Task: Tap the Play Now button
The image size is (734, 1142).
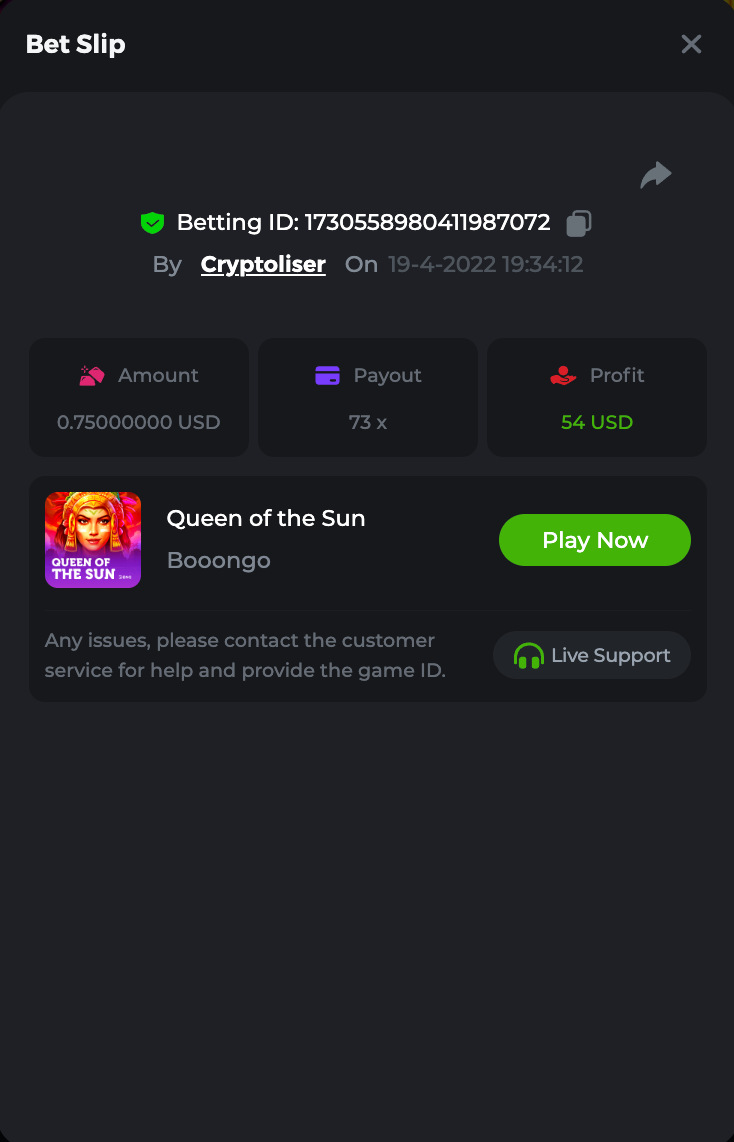Action: pos(594,540)
